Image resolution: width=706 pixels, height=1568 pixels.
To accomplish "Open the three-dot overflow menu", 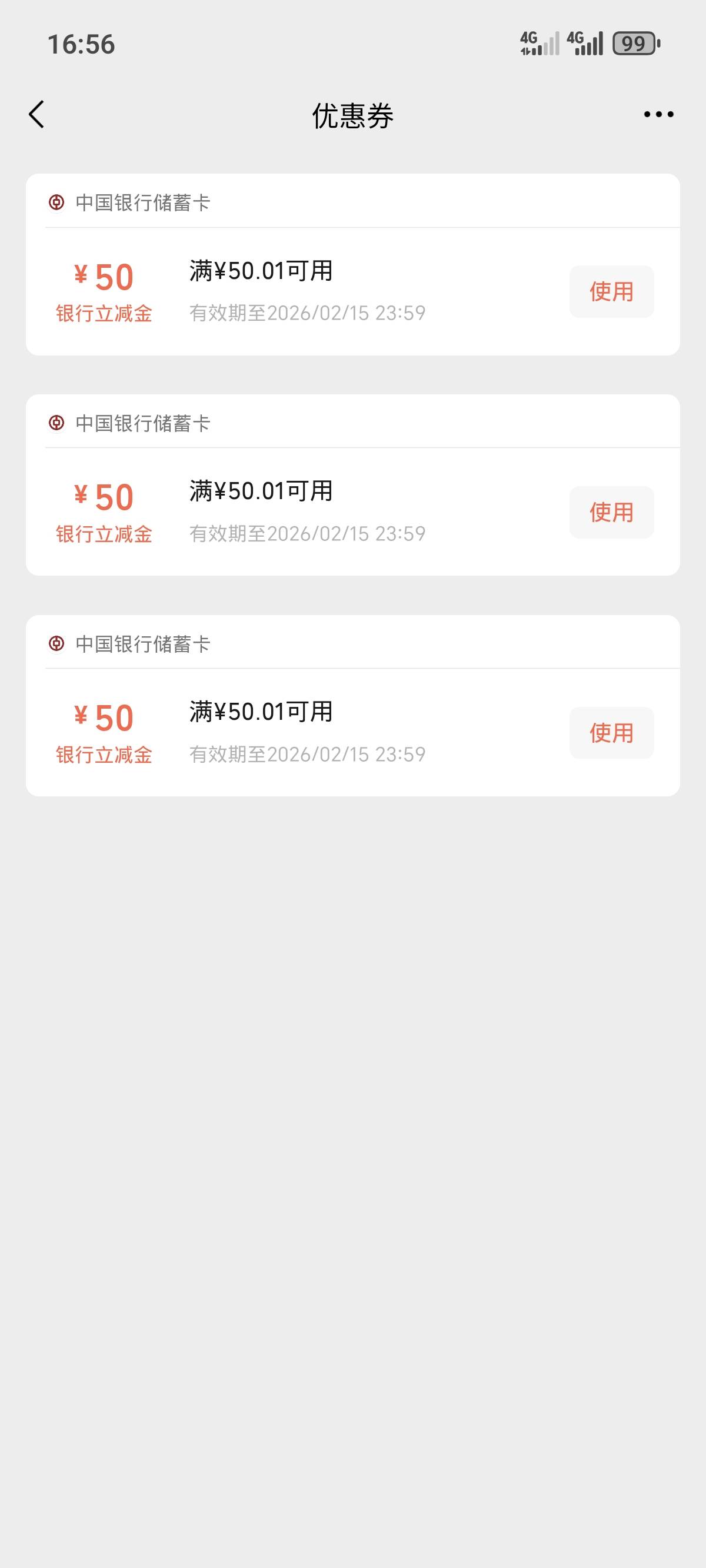I will pyautogui.click(x=658, y=114).
